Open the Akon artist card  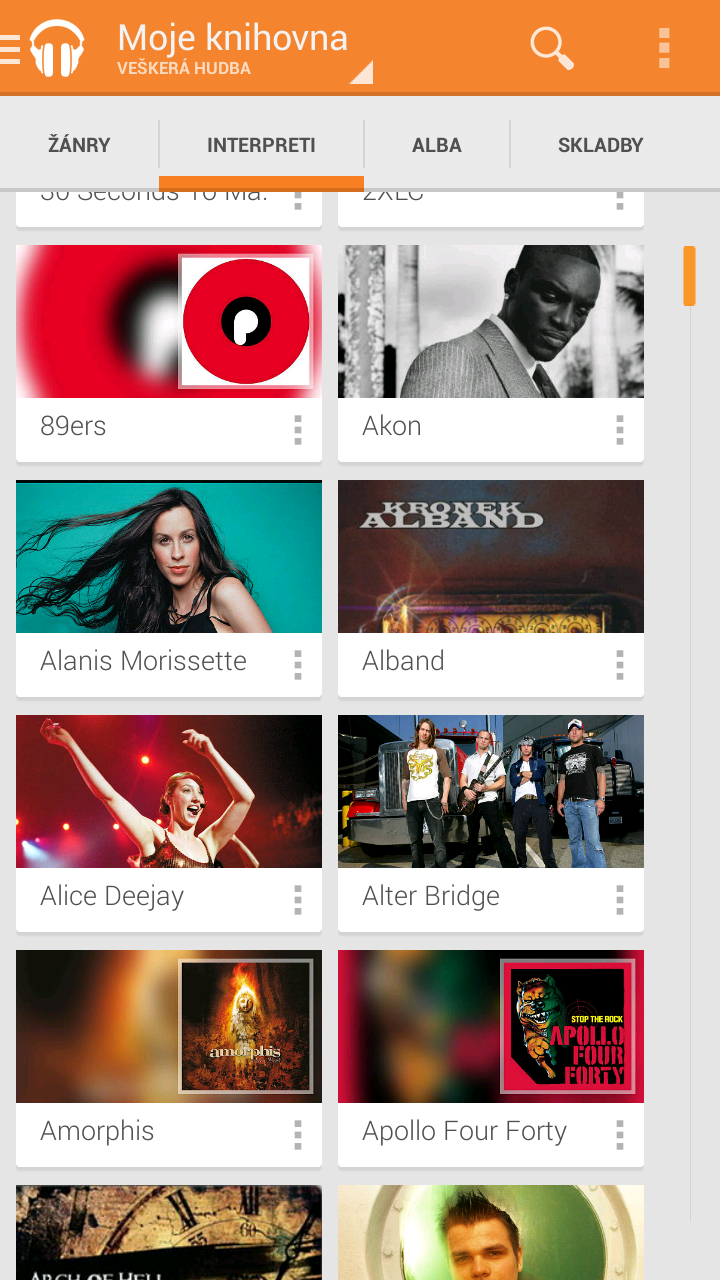(491, 353)
